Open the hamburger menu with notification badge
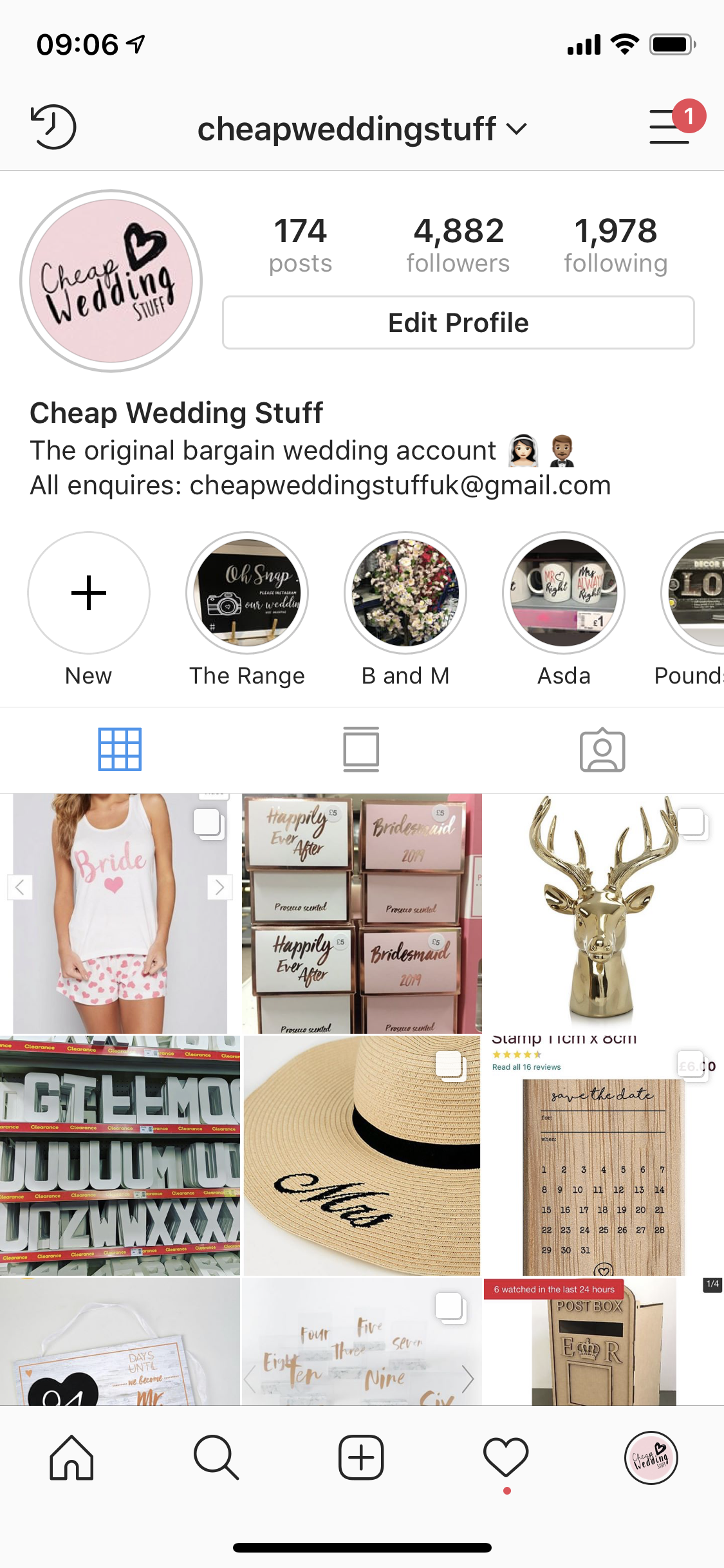The image size is (724, 1568). pyautogui.click(x=671, y=126)
